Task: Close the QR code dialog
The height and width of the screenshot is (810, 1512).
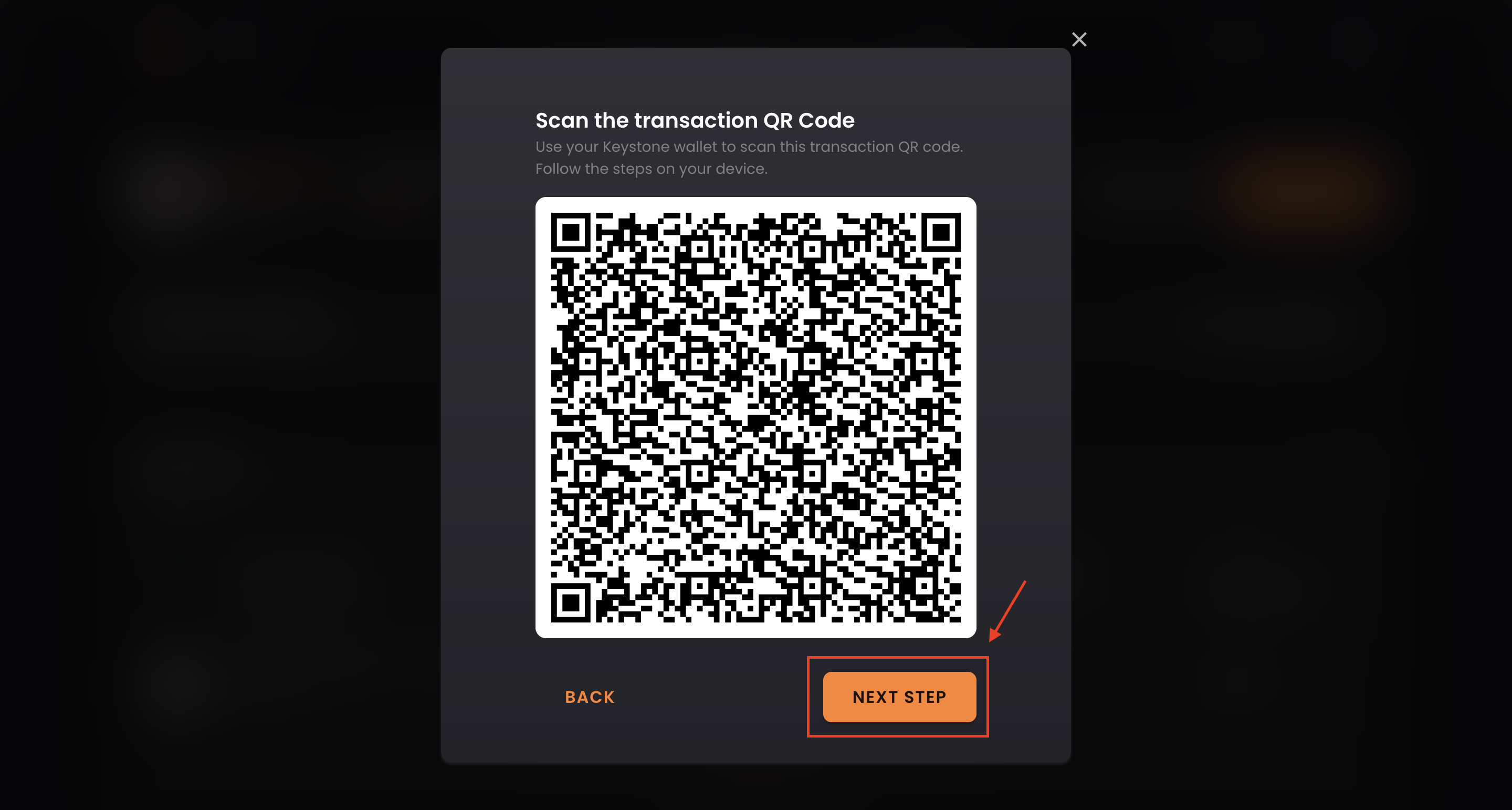Action: pyautogui.click(x=1079, y=39)
